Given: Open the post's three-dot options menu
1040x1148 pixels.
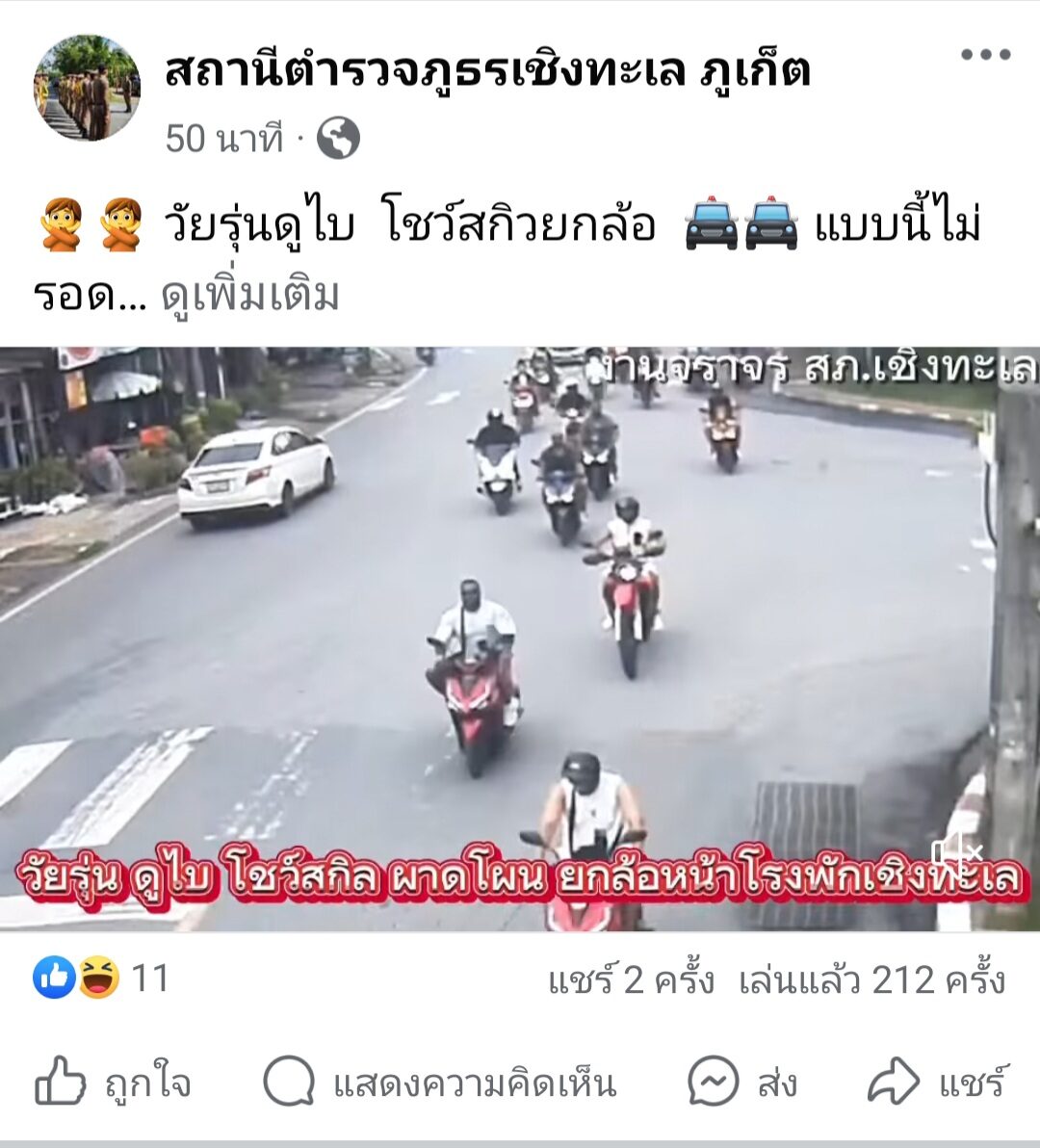Looking at the screenshot, I should (985, 55).
